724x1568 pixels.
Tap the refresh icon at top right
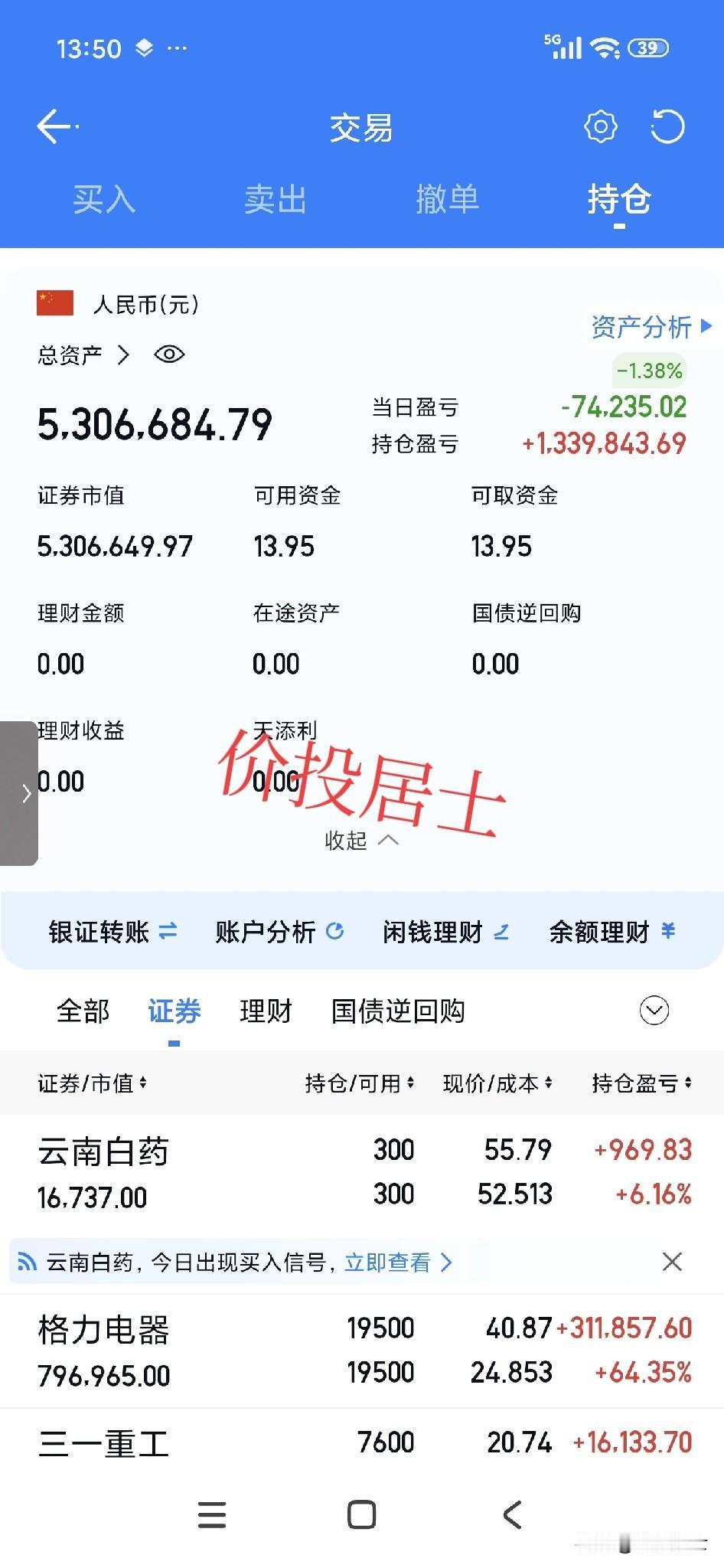click(669, 126)
